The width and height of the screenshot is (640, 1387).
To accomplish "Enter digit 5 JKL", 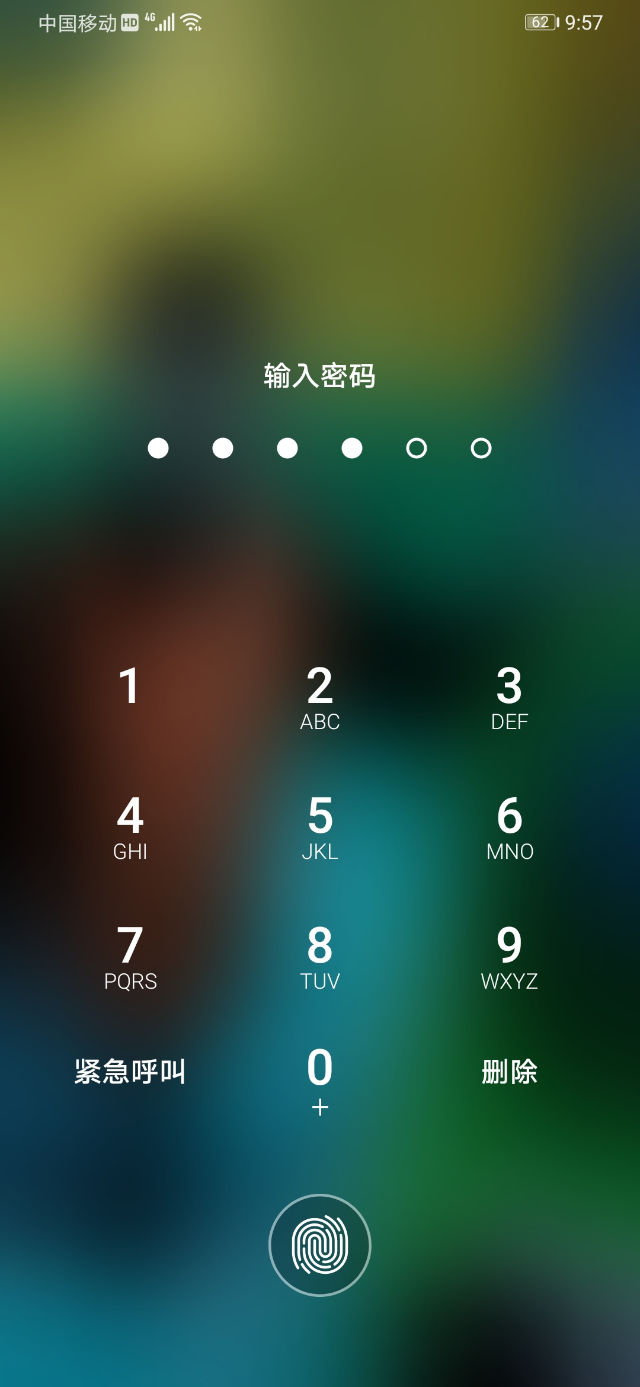I will tap(320, 828).
